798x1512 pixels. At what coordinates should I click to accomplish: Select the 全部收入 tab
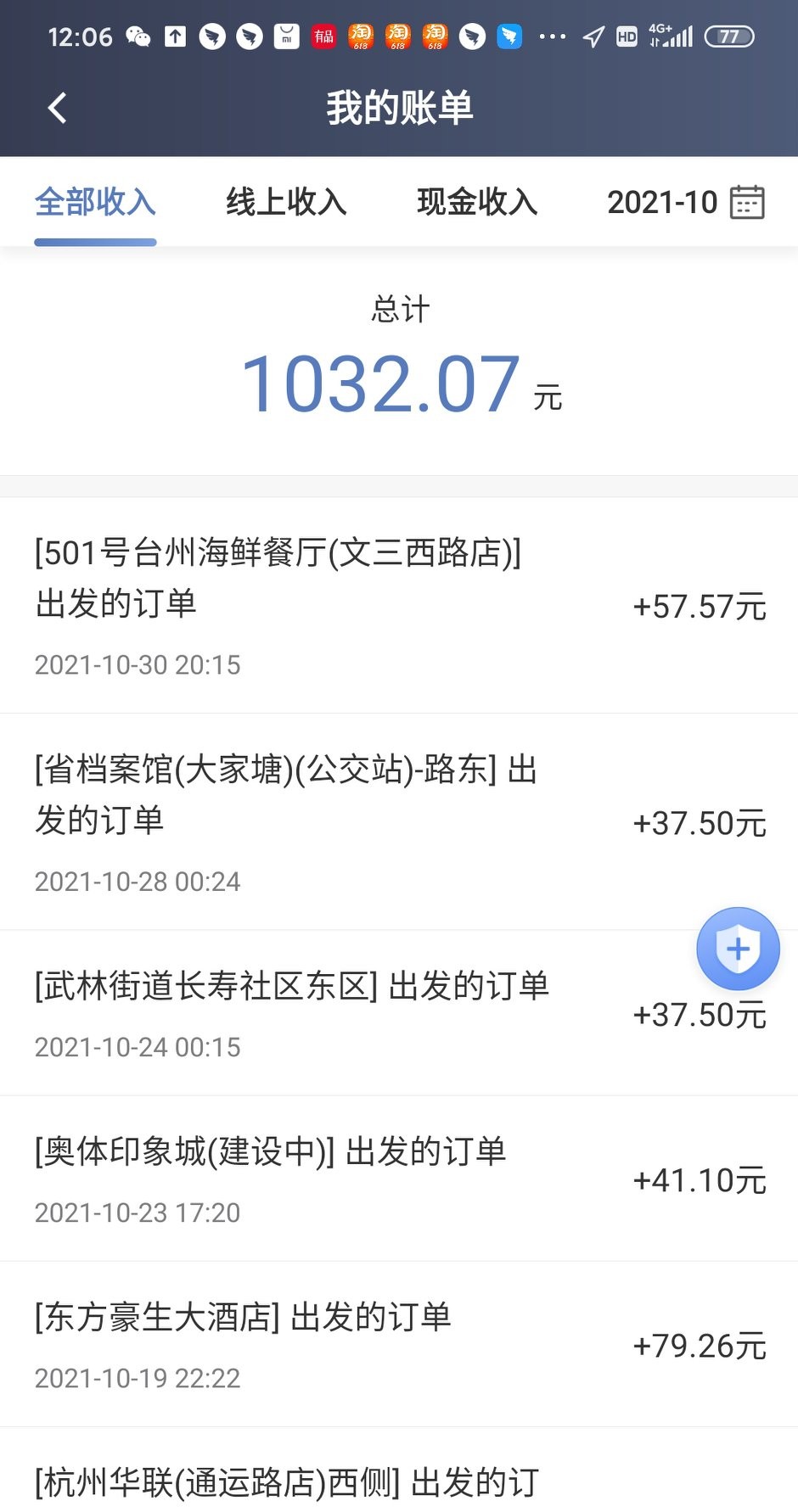tap(95, 203)
